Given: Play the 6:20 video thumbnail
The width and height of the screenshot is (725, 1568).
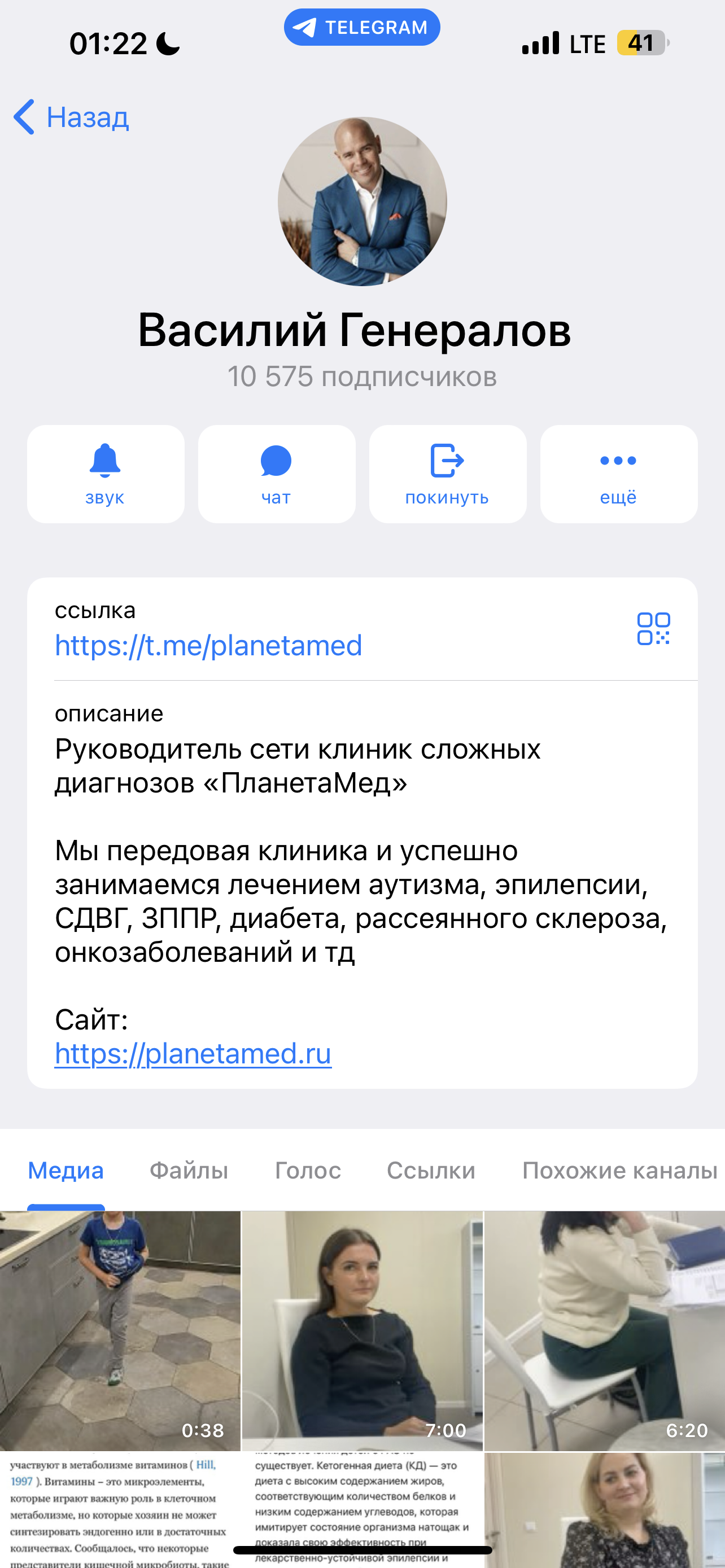Looking at the screenshot, I should [605, 1330].
